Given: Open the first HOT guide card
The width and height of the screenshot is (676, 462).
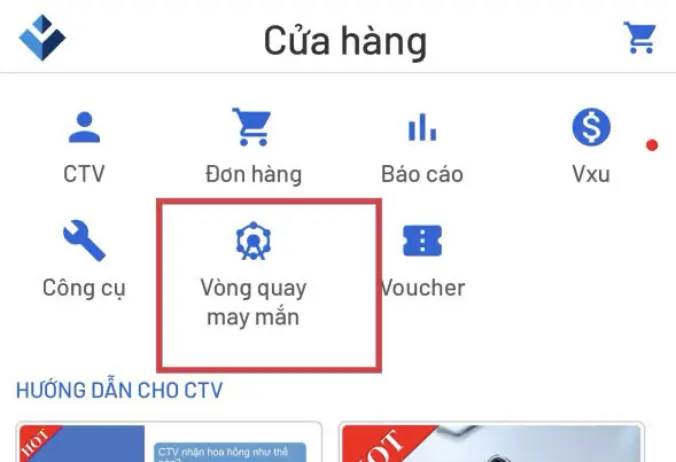Looking at the screenshot, I should (x=168, y=442).
